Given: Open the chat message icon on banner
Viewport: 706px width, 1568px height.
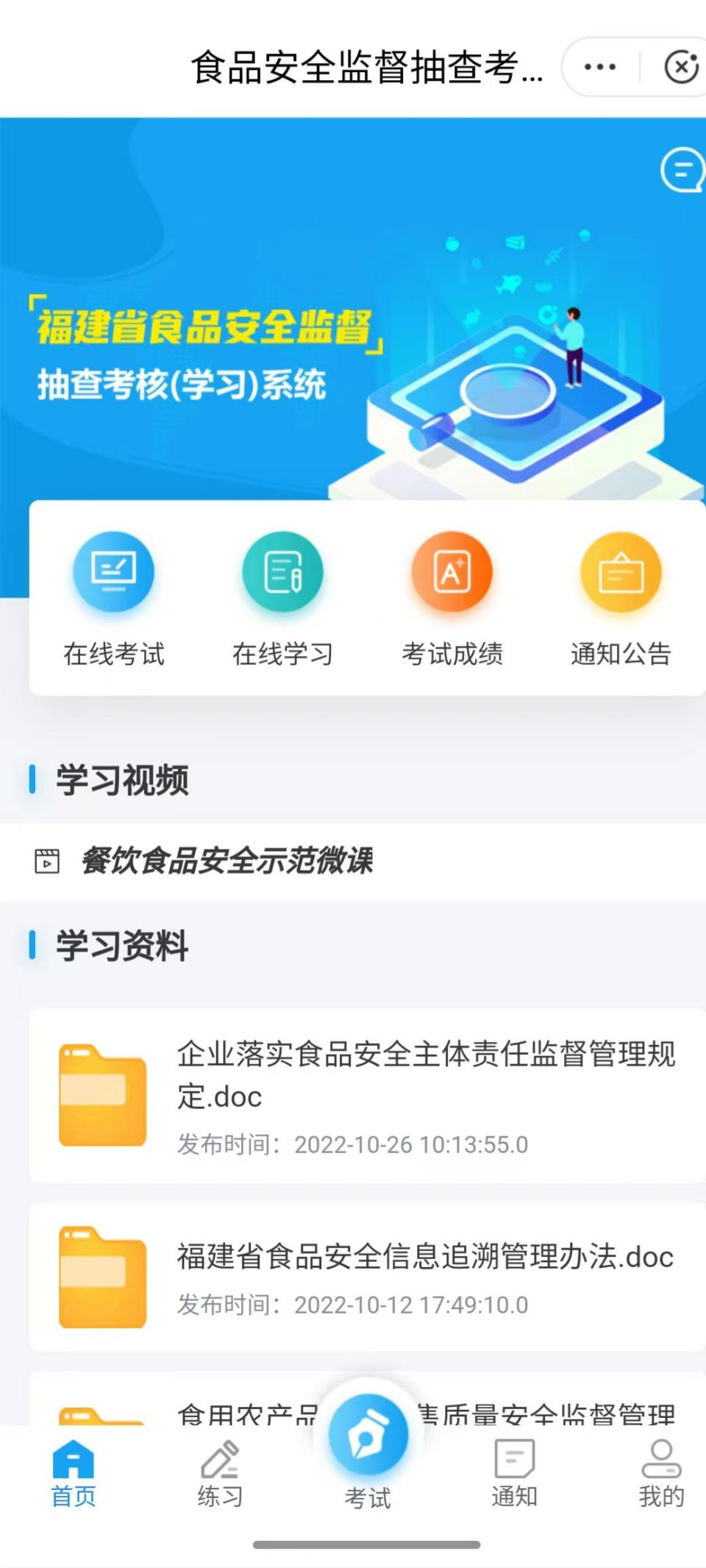Looking at the screenshot, I should click(x=682, y=170).
